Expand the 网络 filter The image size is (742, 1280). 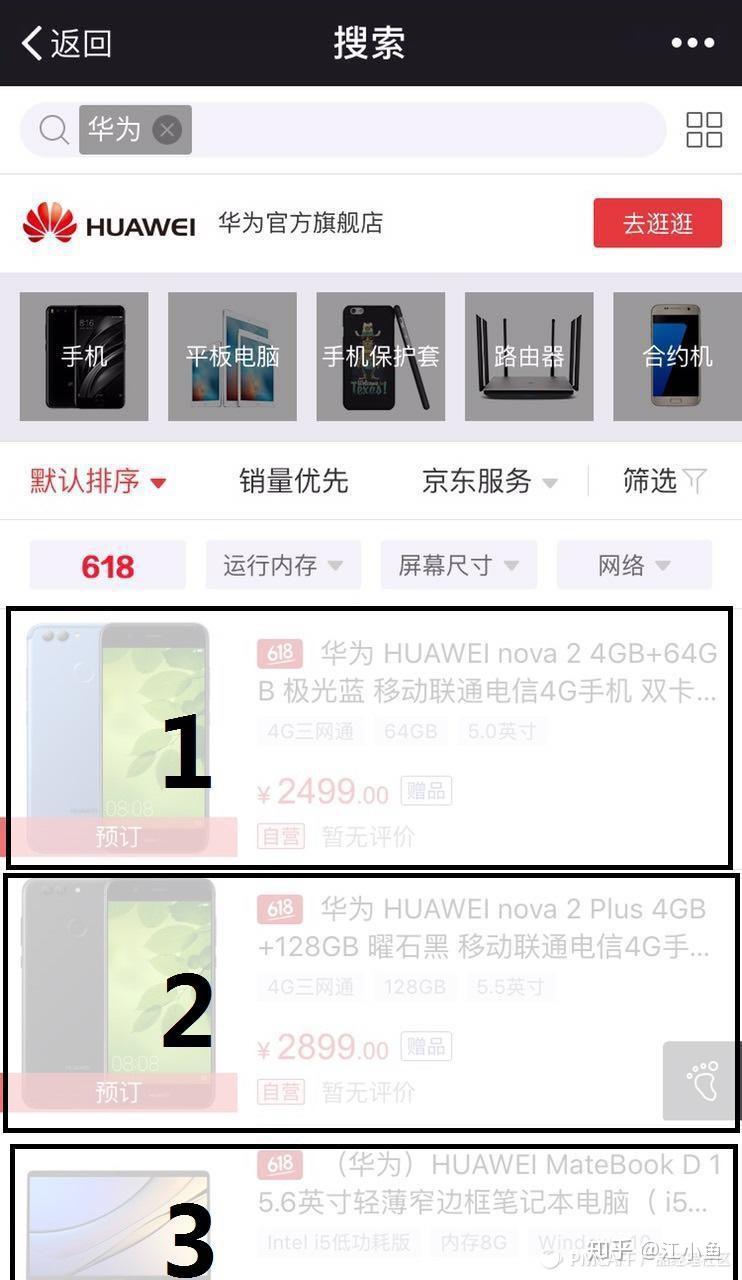(633, 566)
